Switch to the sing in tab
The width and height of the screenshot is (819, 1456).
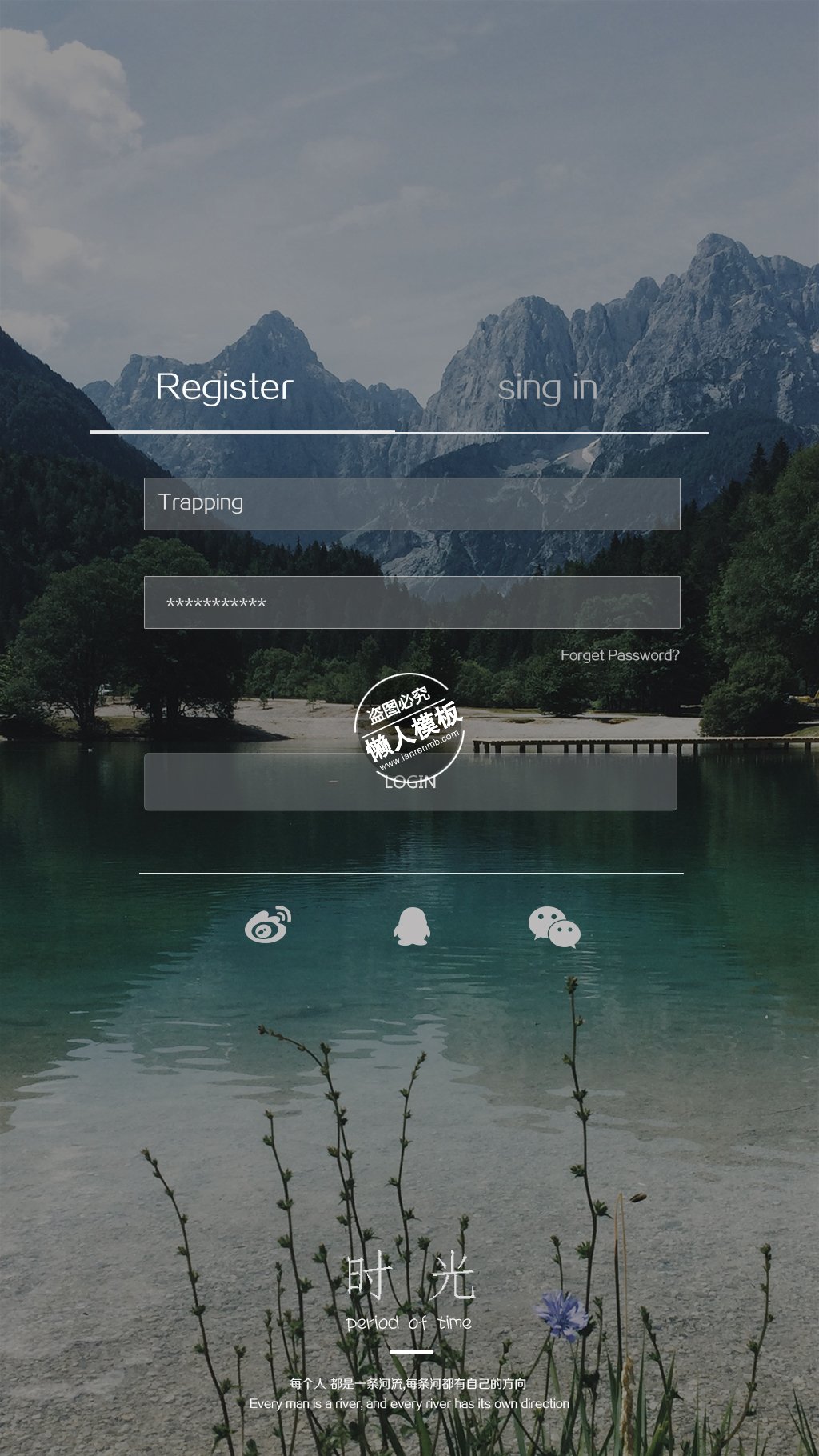point(548,388)
